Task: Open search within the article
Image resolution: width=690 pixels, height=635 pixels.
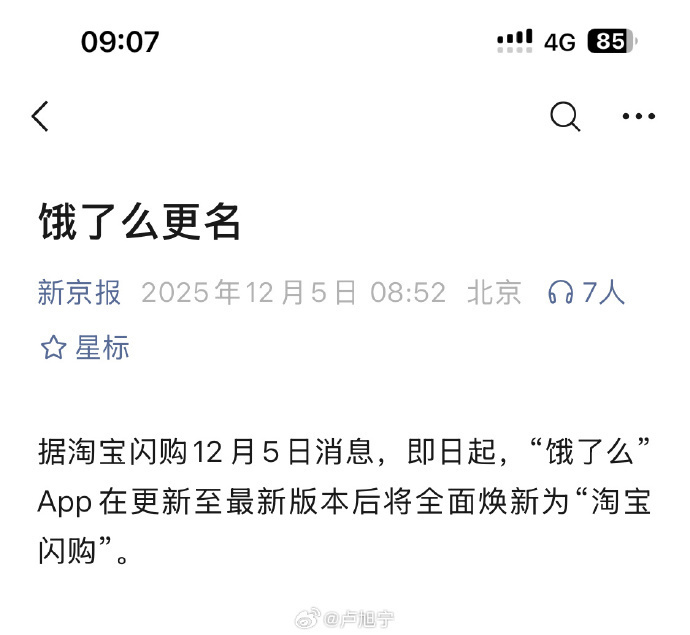Action: [565, 117]
